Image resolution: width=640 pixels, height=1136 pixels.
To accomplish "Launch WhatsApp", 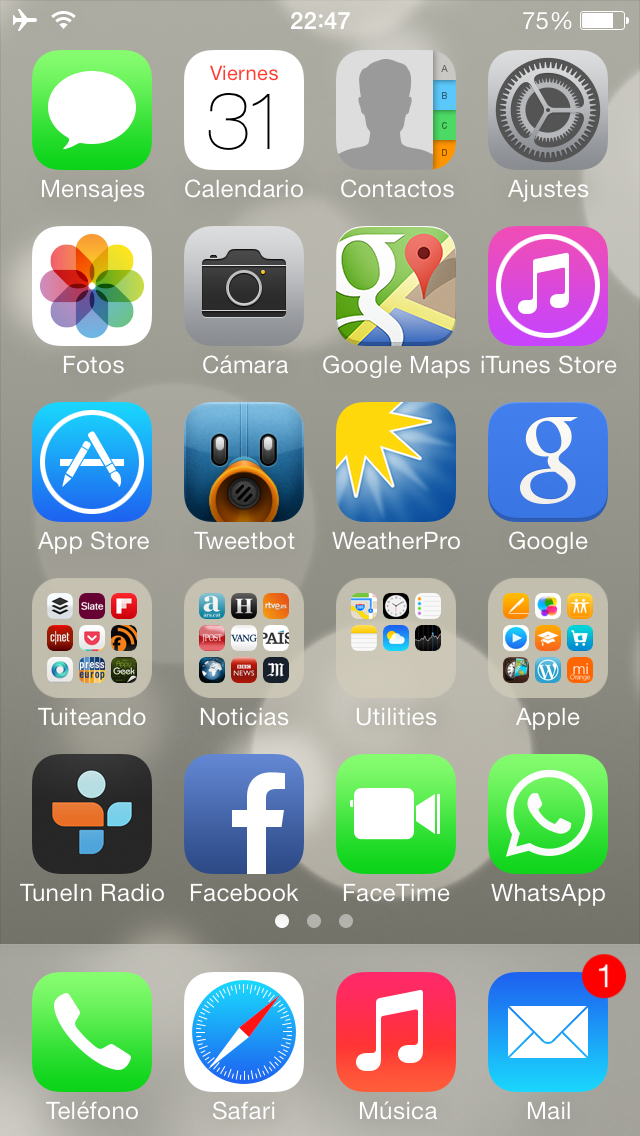I will [548, 814].
